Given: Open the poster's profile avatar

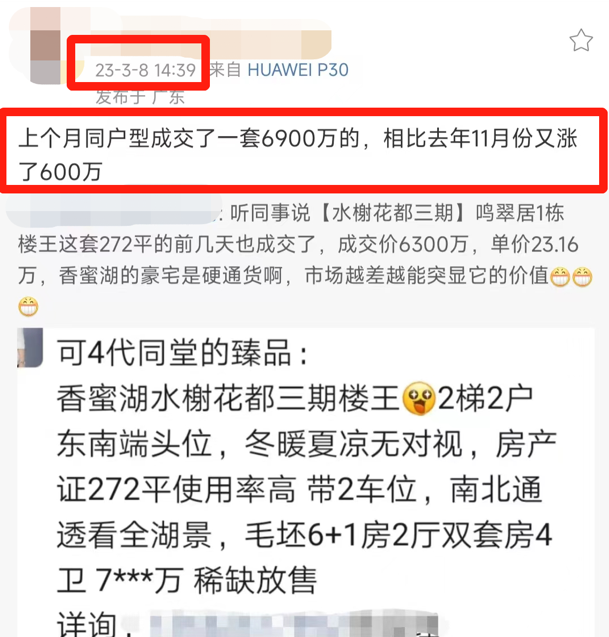Looking at the screenshot, I should tap(48, 55).
